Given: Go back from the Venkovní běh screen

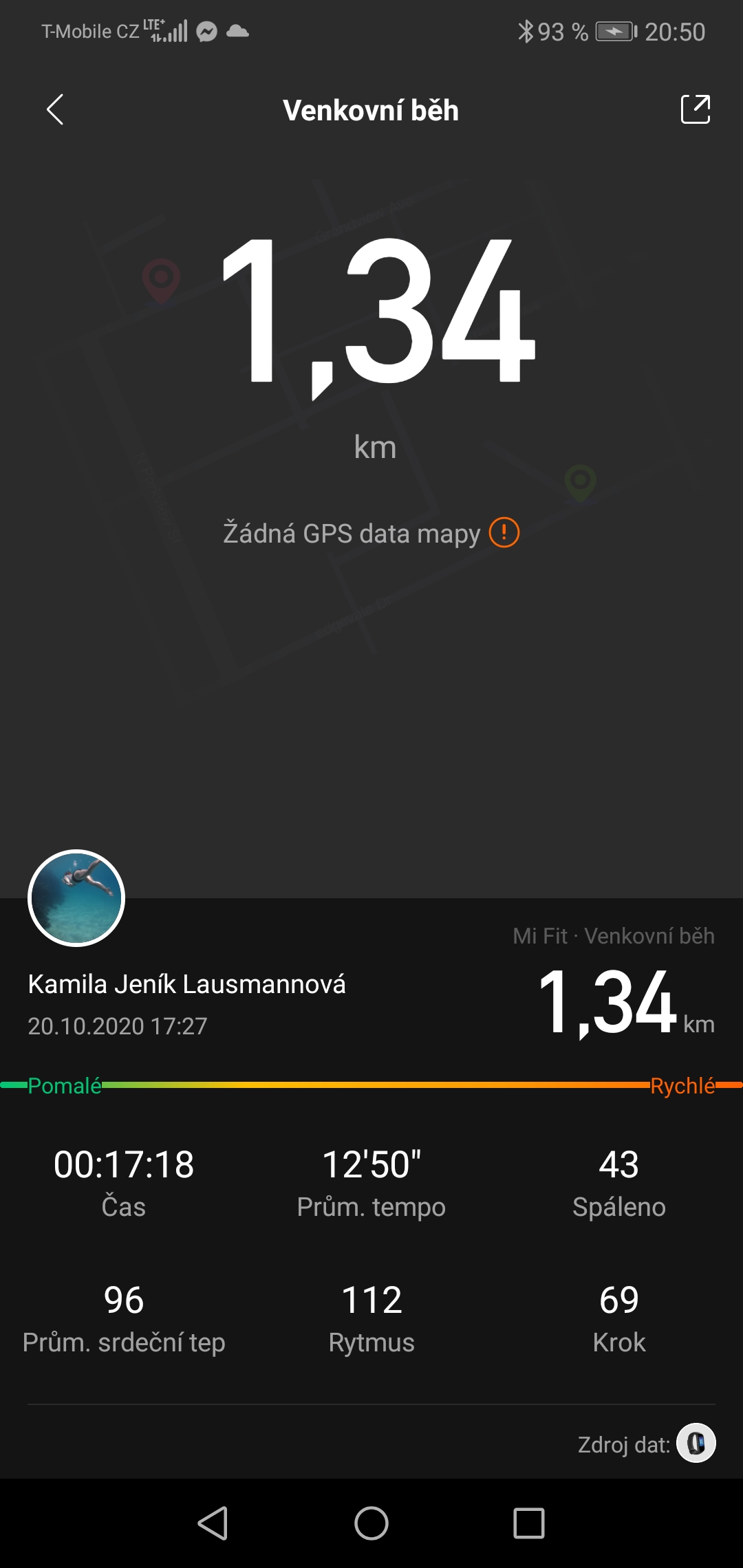Looking at the screenshot, I should [55, 110].
